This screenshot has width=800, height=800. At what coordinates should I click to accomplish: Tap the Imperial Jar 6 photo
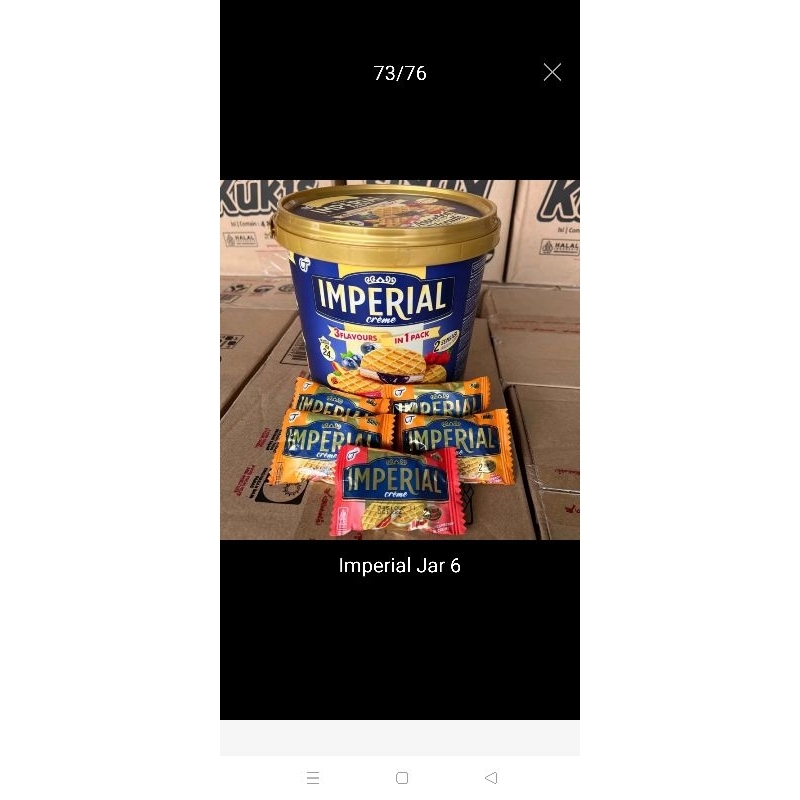click(400, 360)
